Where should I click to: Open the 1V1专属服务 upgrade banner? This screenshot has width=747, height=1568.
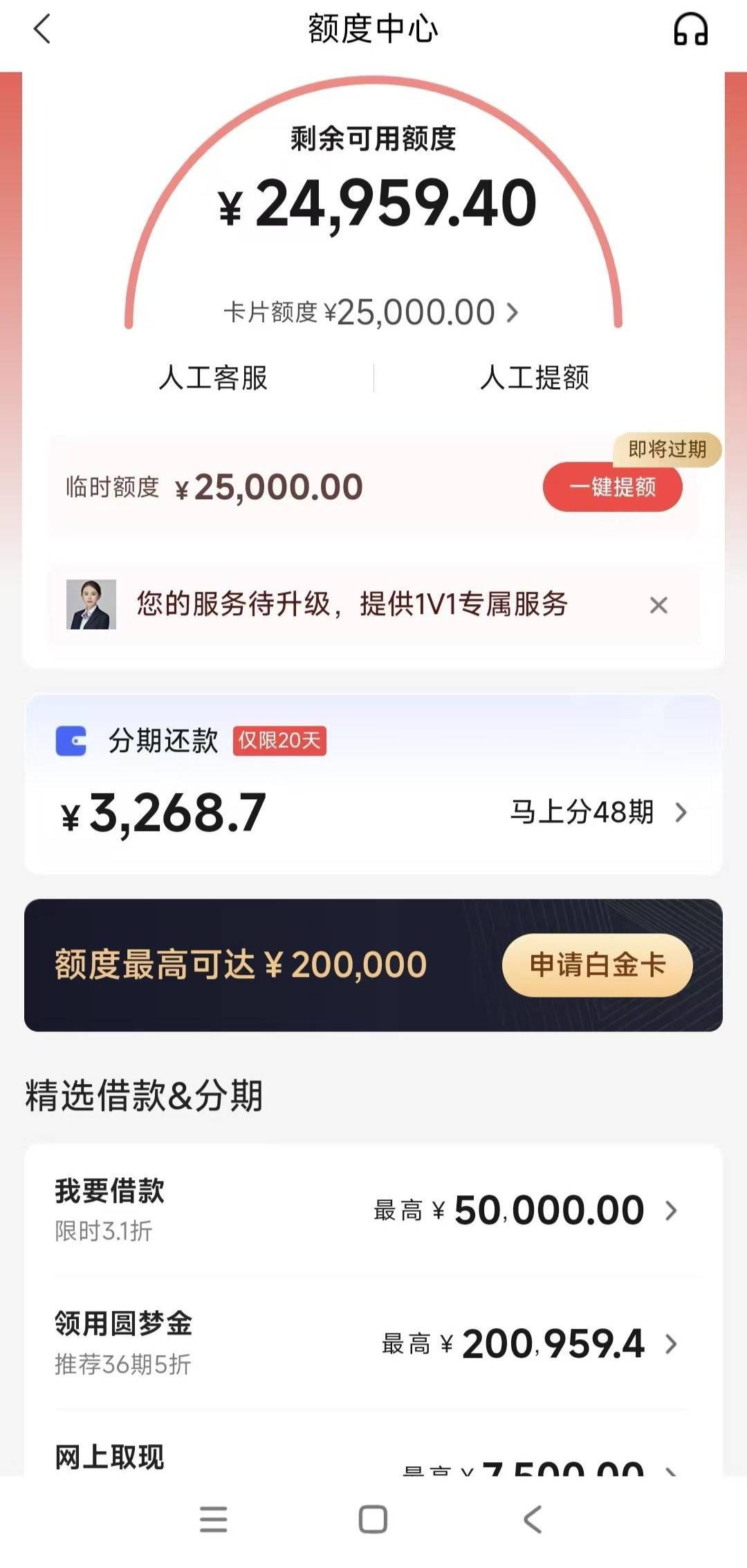(x=351, y=604)
